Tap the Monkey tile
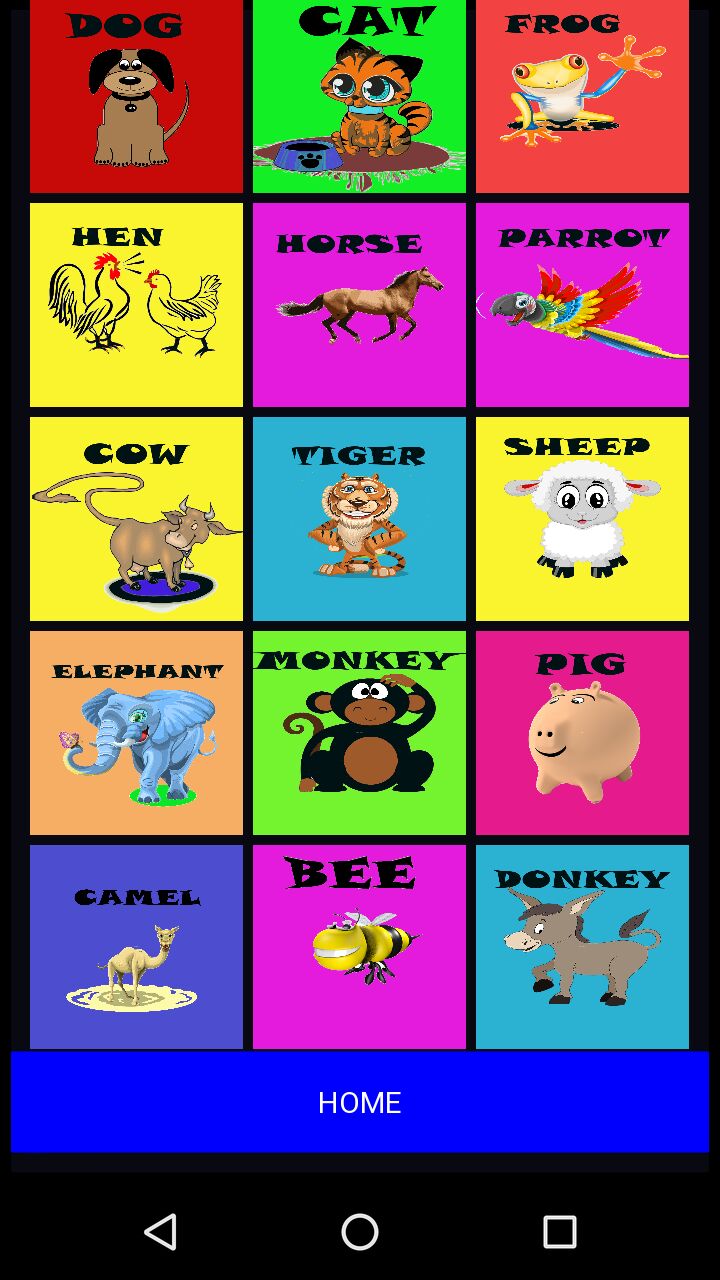720x1280 pixels. pos(359,733)
